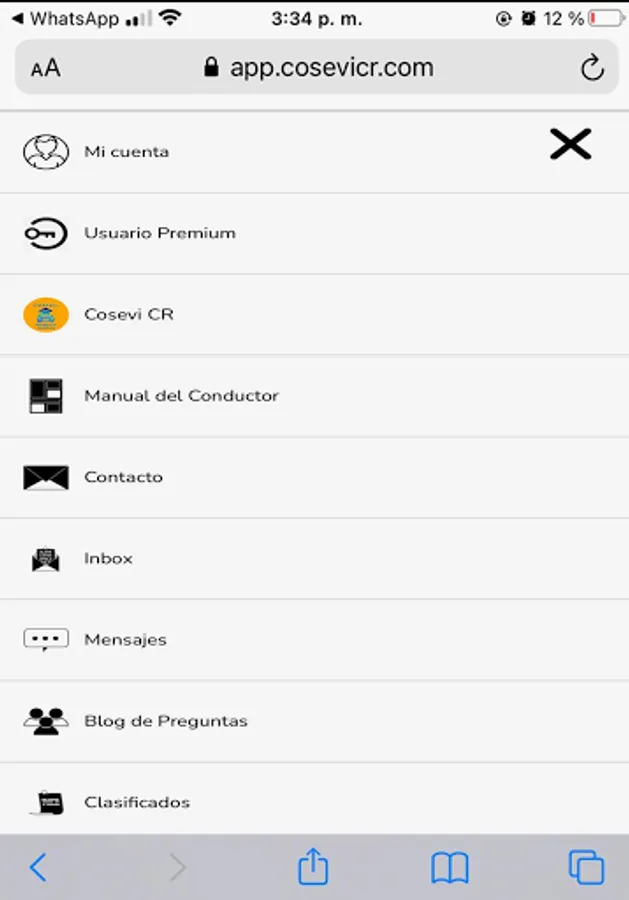This screenshot has width=629, height=900.
Task: Tap the app.cosevicr.com address bar
Action: tap(318, 68)
